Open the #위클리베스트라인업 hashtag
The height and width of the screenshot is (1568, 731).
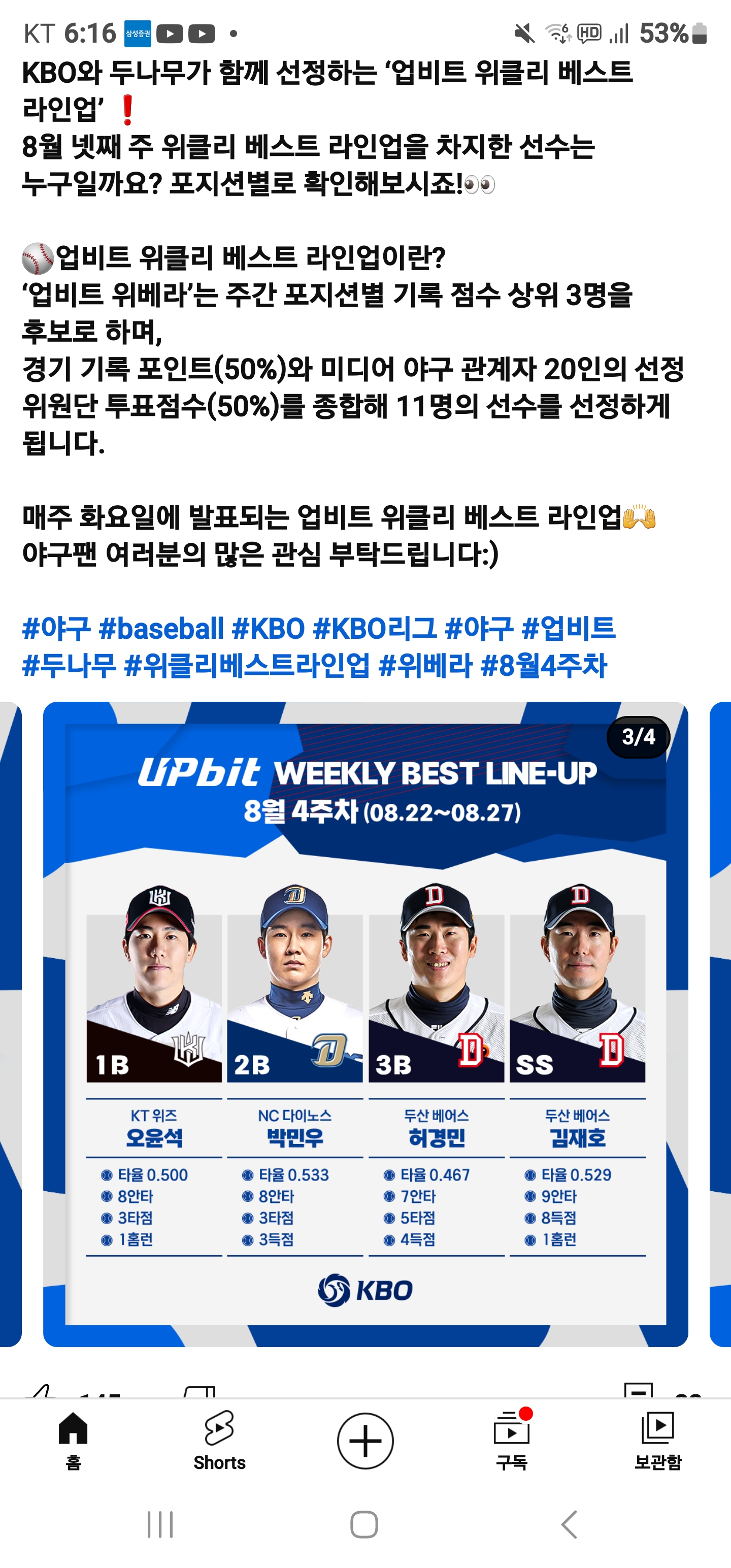tap(247, 665)
